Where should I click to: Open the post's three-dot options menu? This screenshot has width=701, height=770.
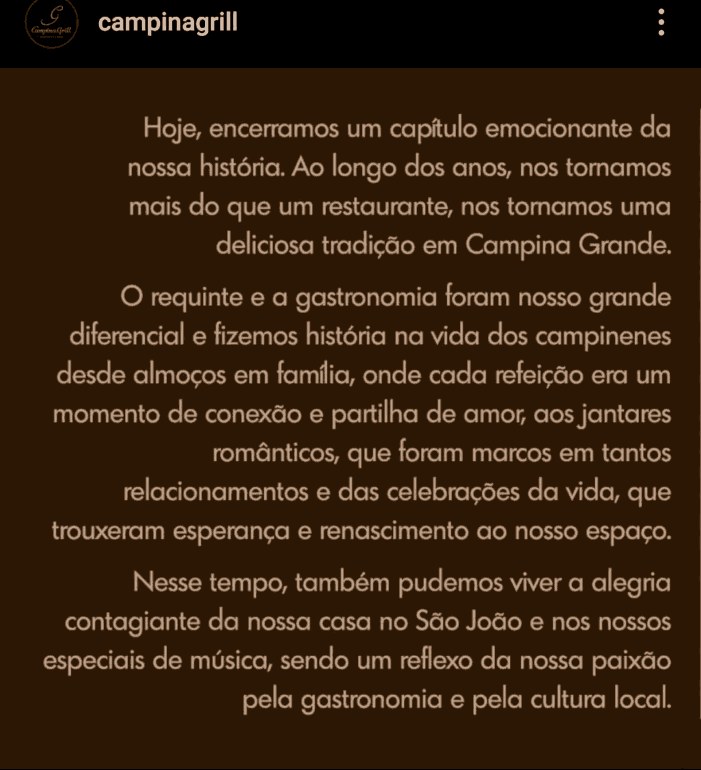coord(661,23)
